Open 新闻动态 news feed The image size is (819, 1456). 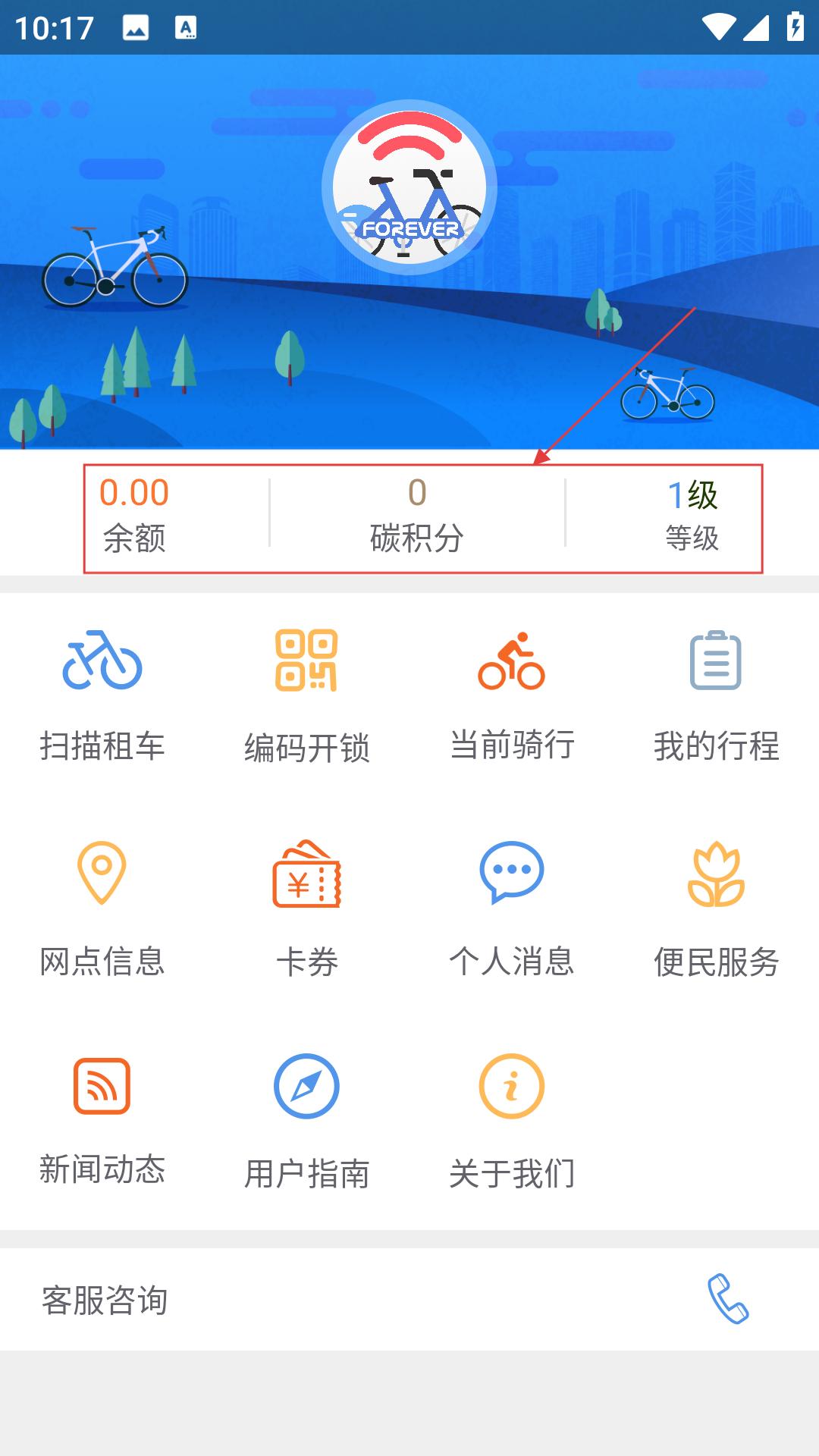102,1121
